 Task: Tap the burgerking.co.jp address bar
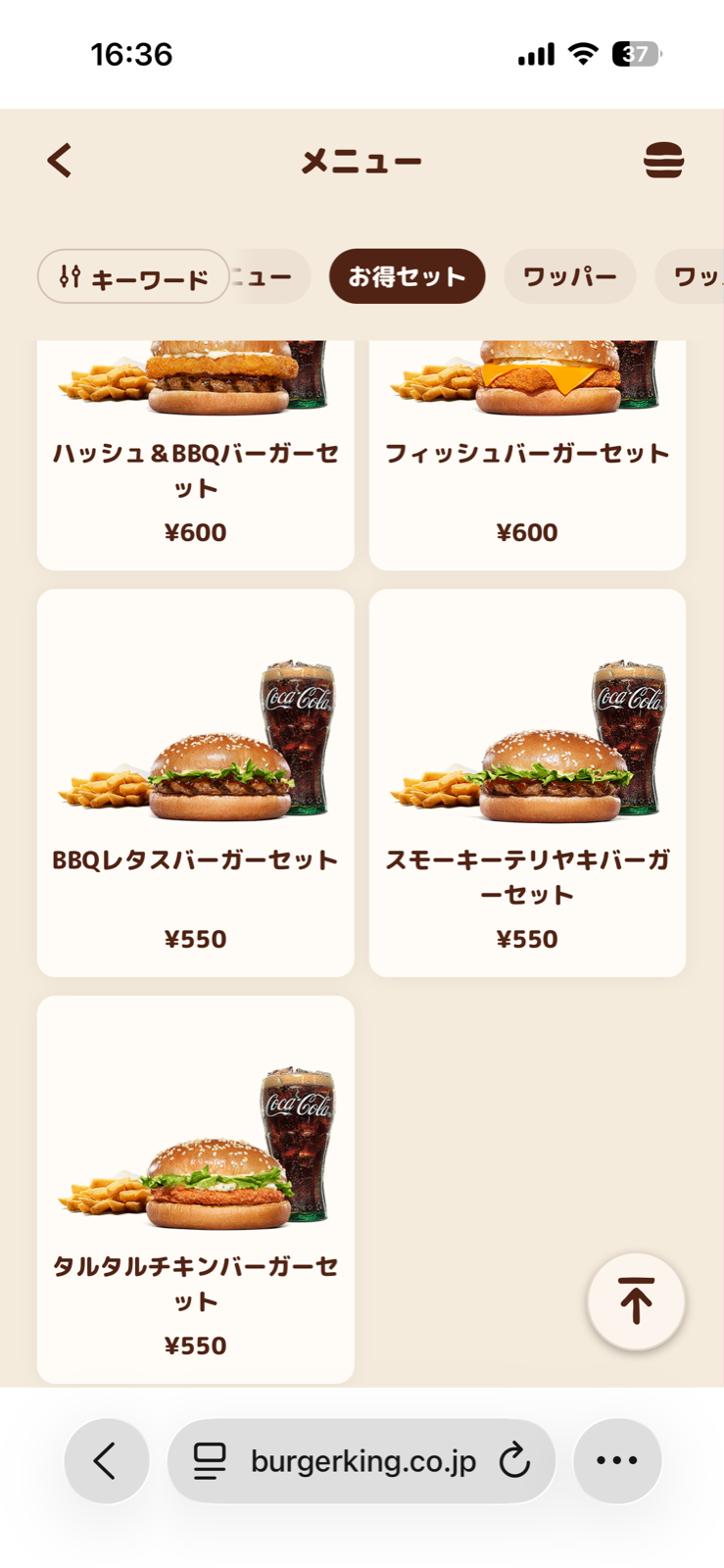[x=362, y=1461]
